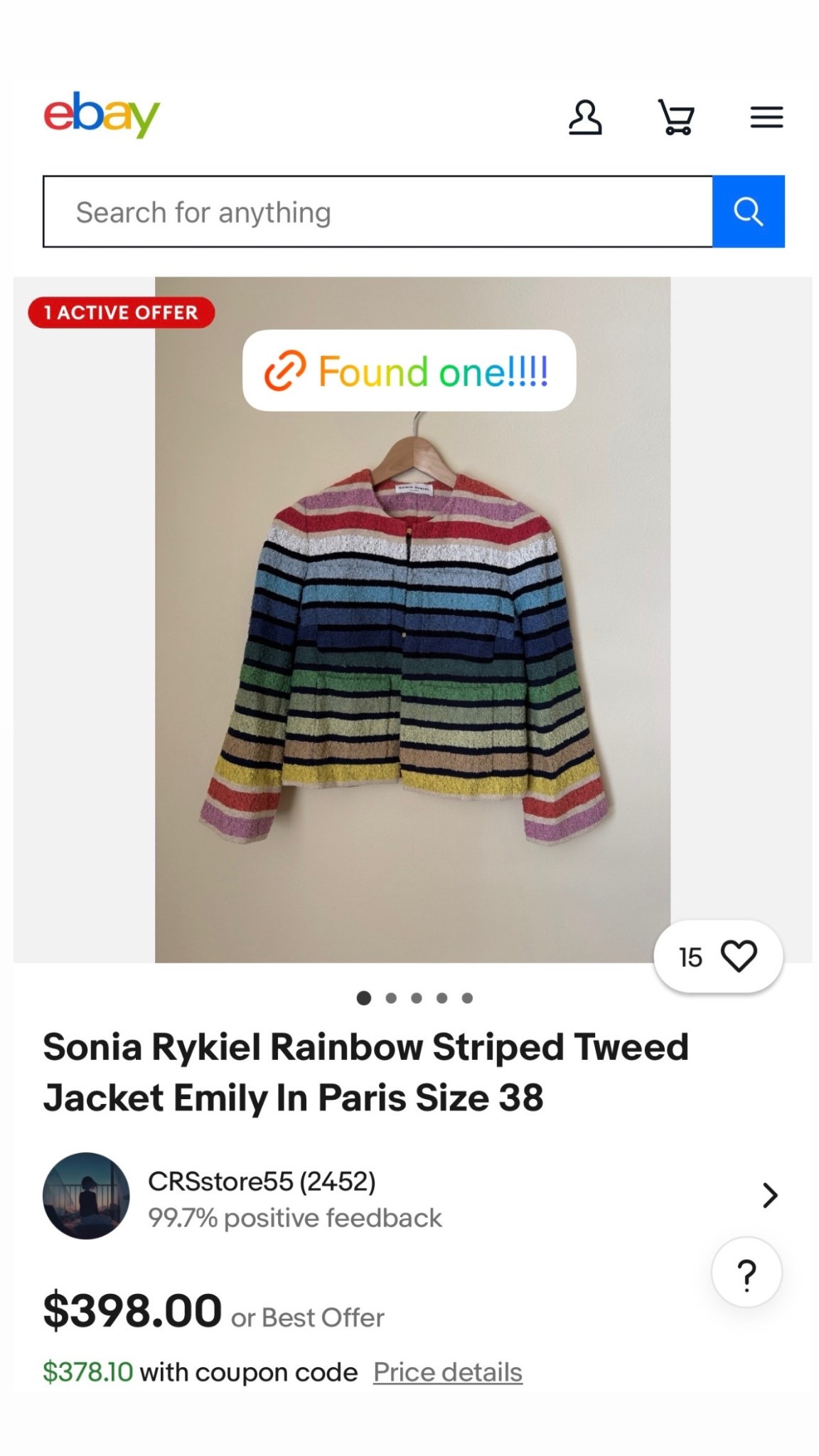
Task: Click the watch count showing 15
Action: pos(689,956)
